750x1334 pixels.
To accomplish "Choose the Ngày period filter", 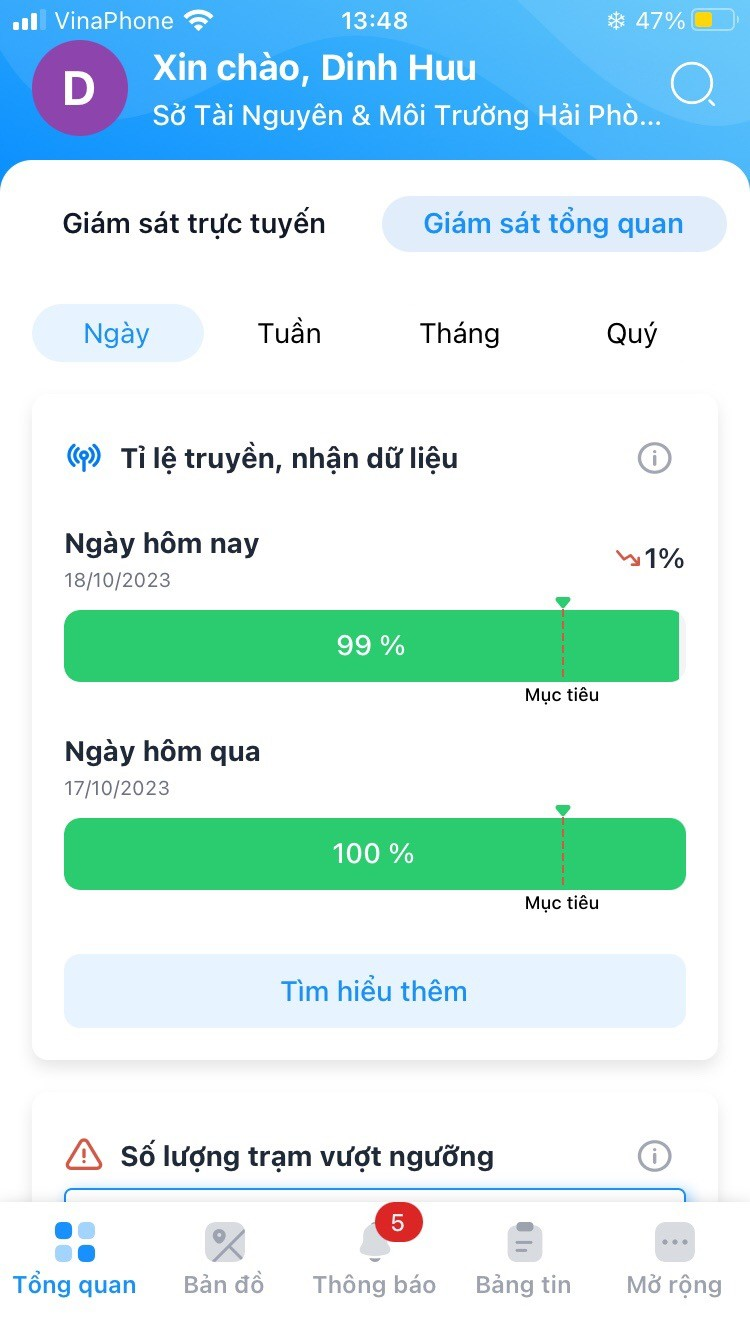I will 117,333.
